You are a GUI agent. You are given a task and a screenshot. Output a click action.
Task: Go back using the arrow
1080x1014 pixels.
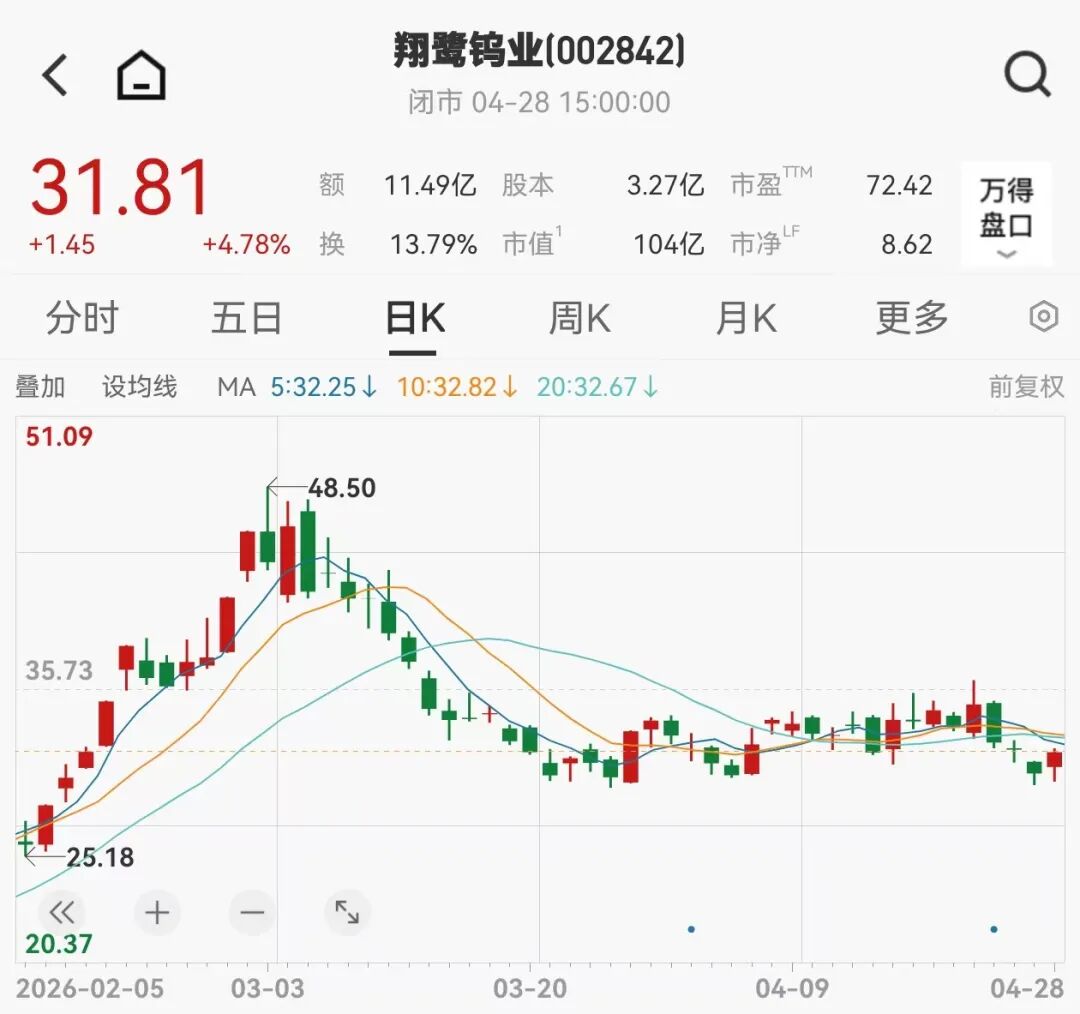tap(54, 75)
